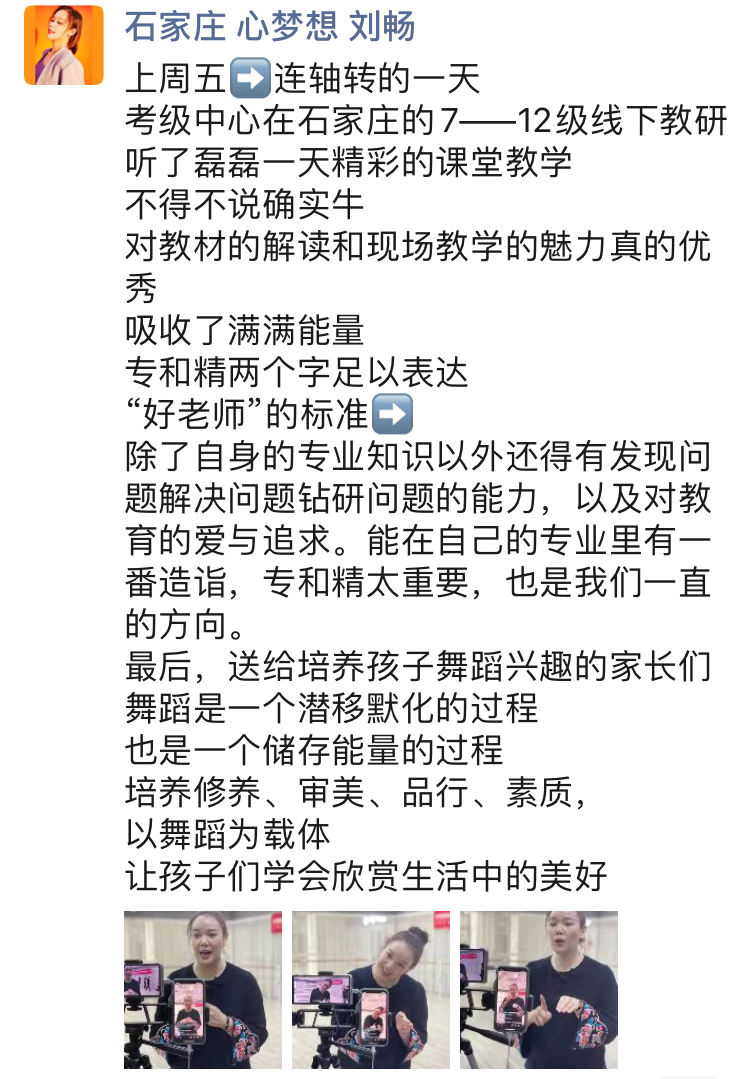This screenshot has width=750, height=1079.
Task: Open the profile picture of 石家庄 心梦想 刘畅
Action: (63, 45)
